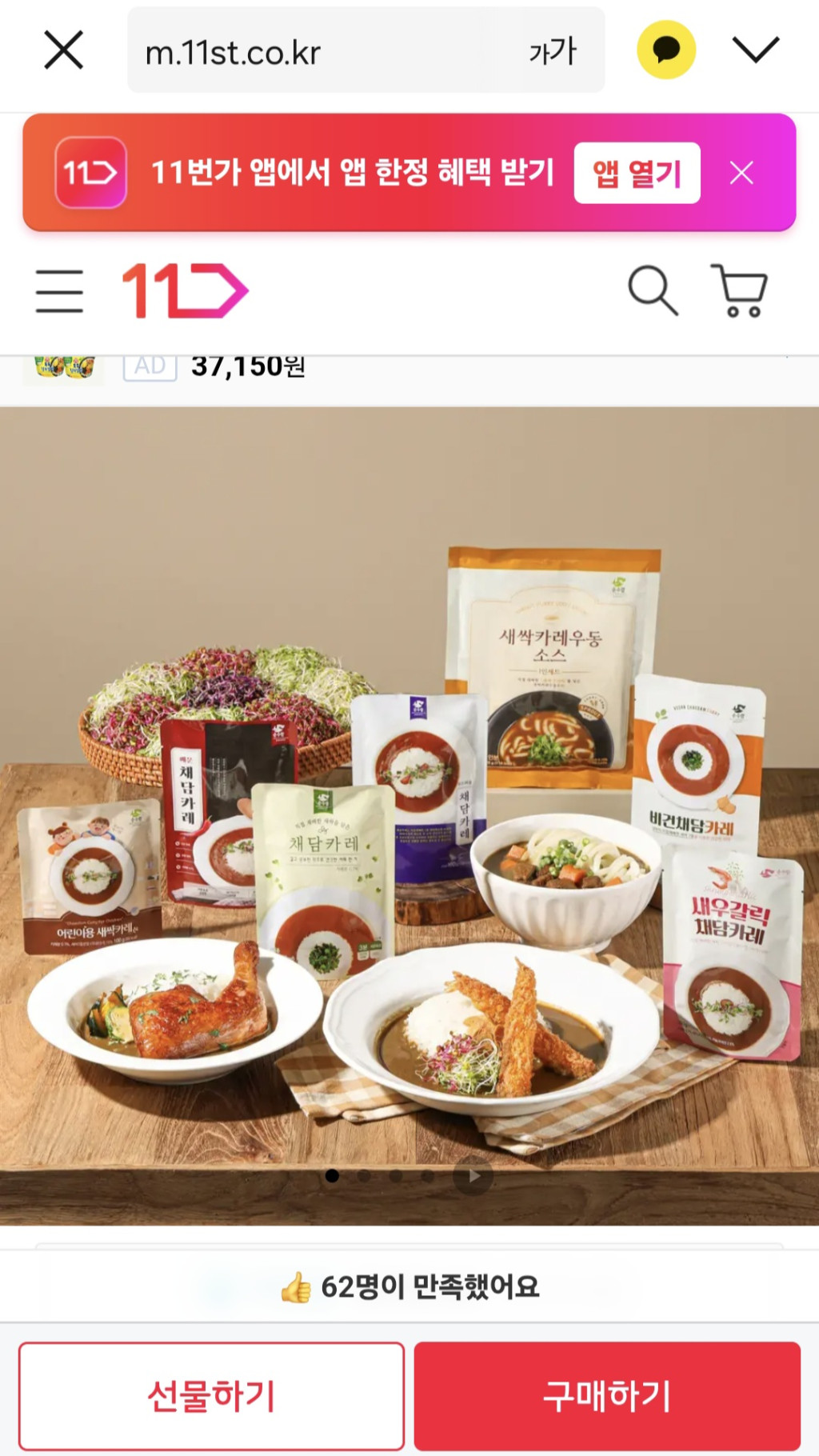Open the 가가 text size option
Image resolution: width=819 pixels, height=1456 pixels.
(552, 51)
